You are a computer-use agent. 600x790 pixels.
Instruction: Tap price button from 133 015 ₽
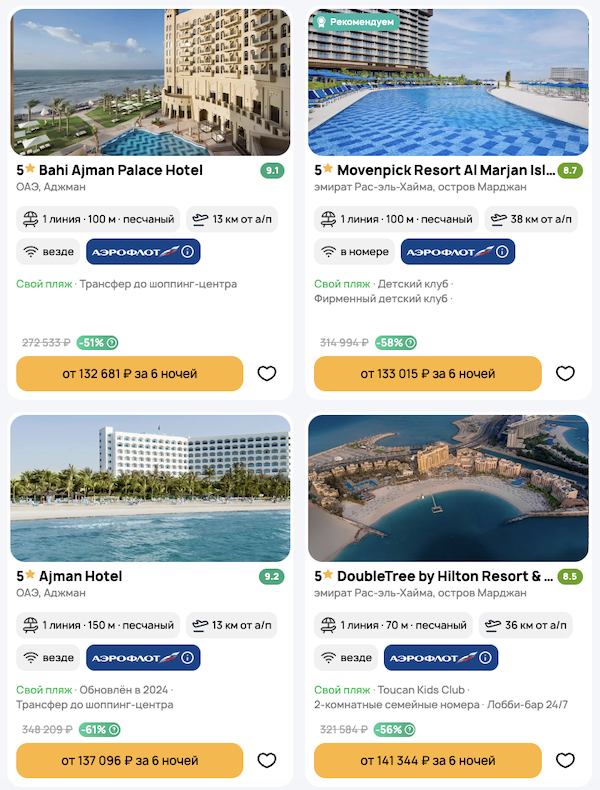coord(427,373)
